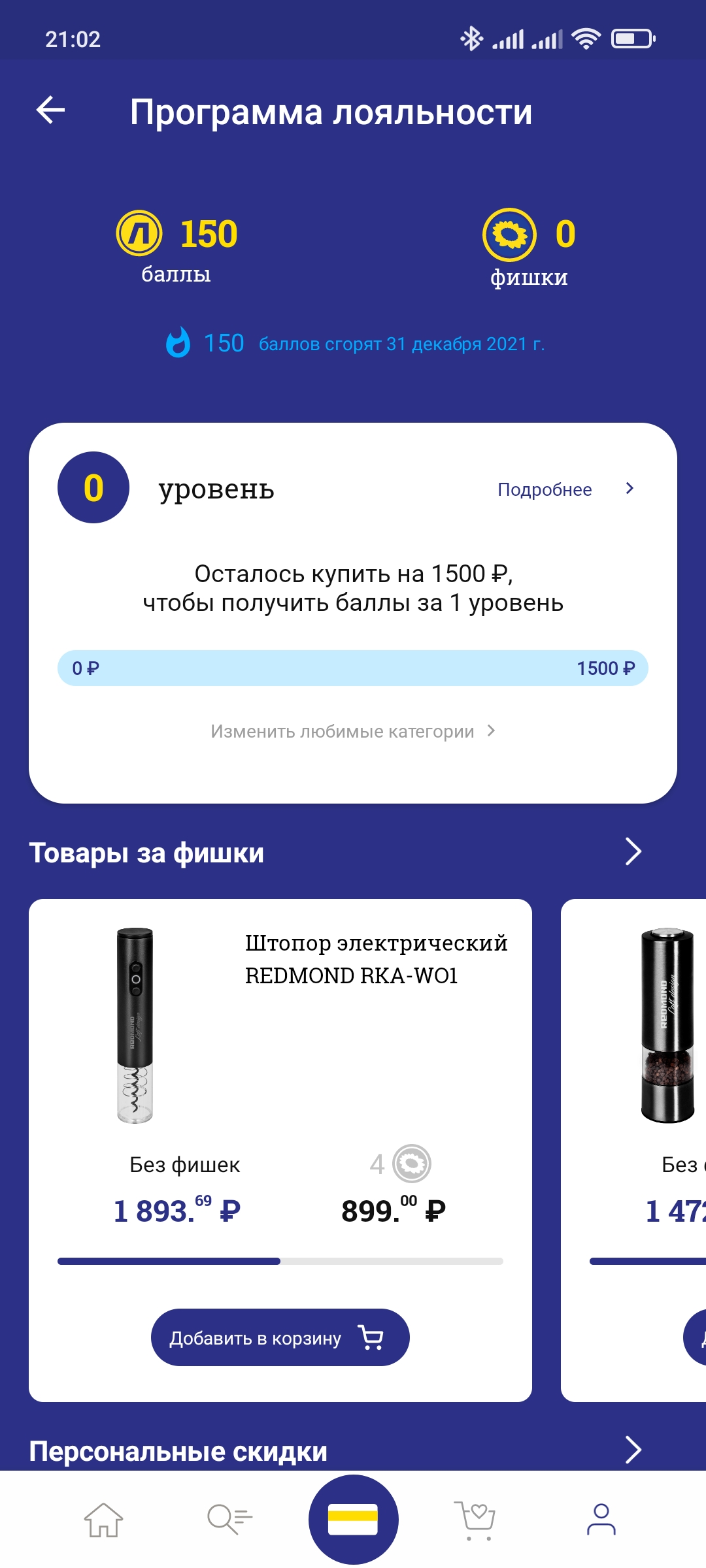
Task: Expand the Персональные скидки section
Action: click(633, 1450)
